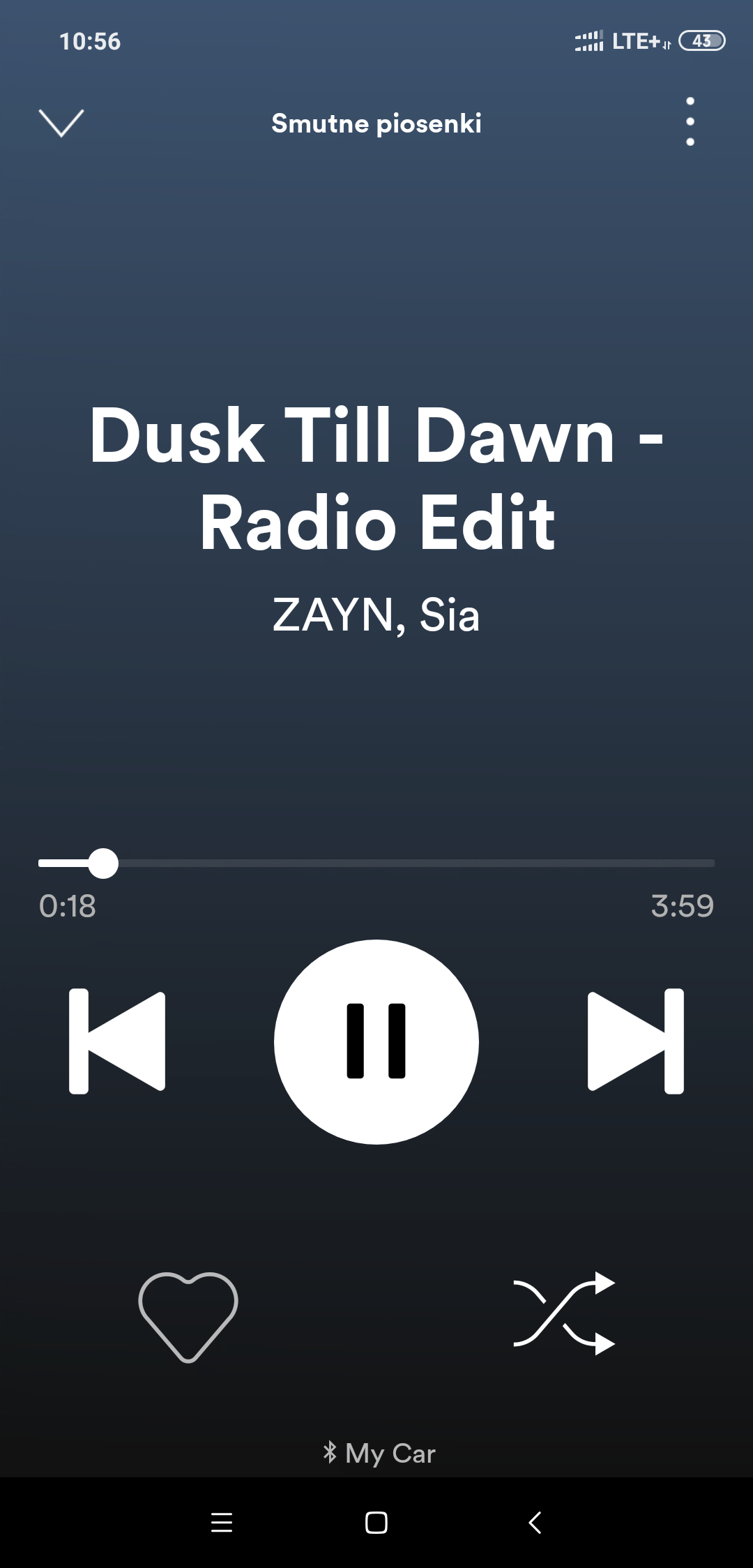
Task: Open the My Car Bluetooth device picker
Action: pyautogui.click(x=379, y=1453)
